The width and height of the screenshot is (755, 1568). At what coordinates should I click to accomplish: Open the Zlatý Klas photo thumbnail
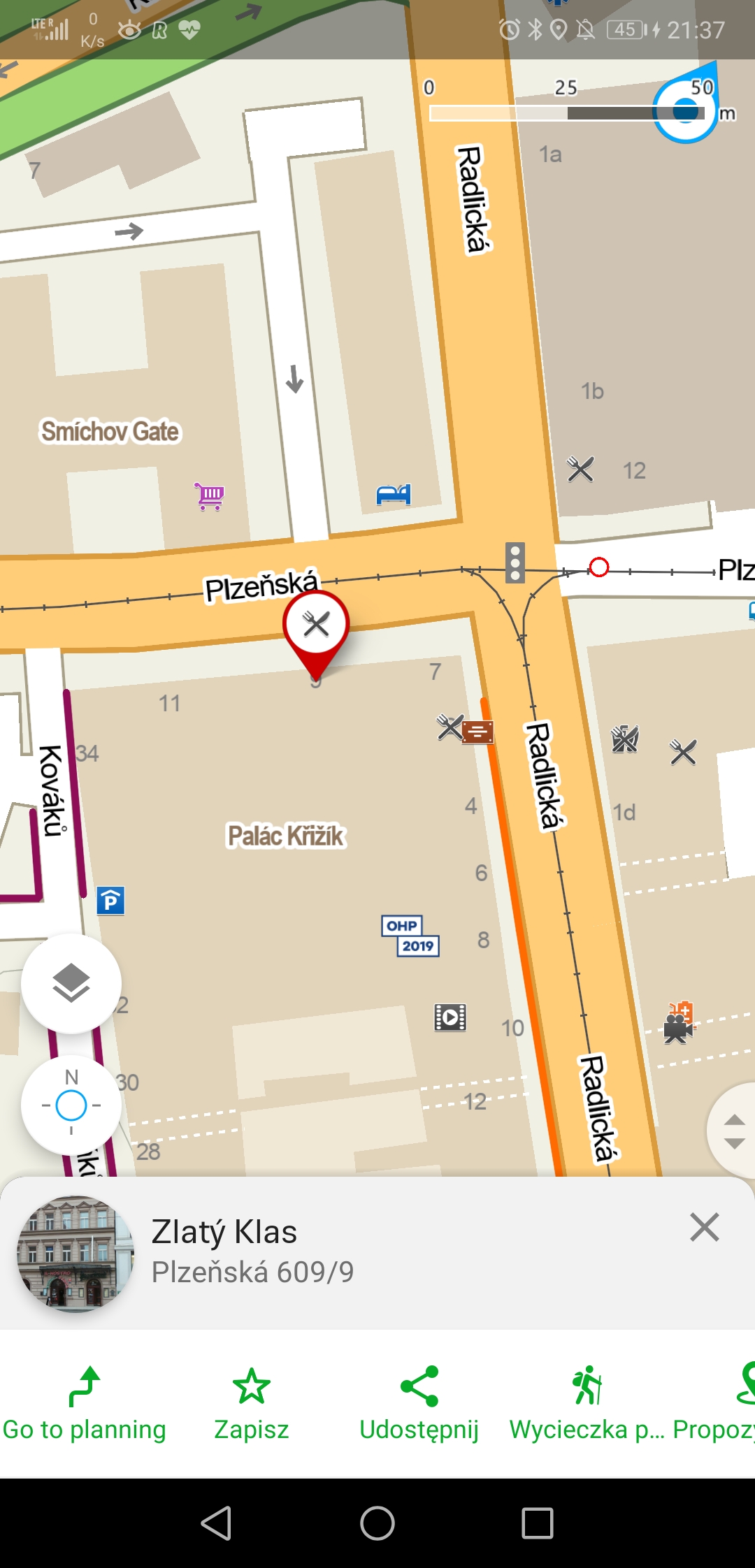tap(75, 1253)
